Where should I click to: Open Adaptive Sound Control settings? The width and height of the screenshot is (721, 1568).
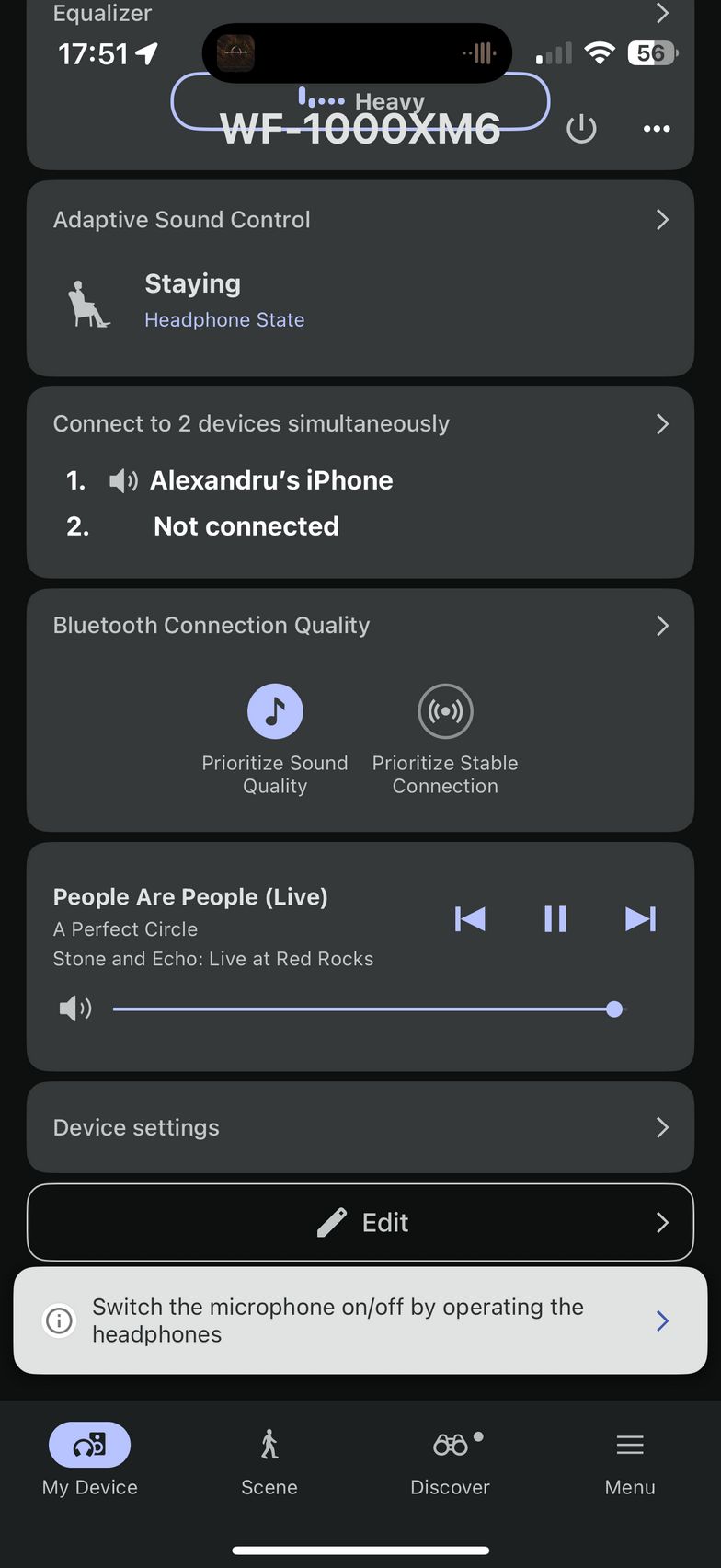pos(359,220)
